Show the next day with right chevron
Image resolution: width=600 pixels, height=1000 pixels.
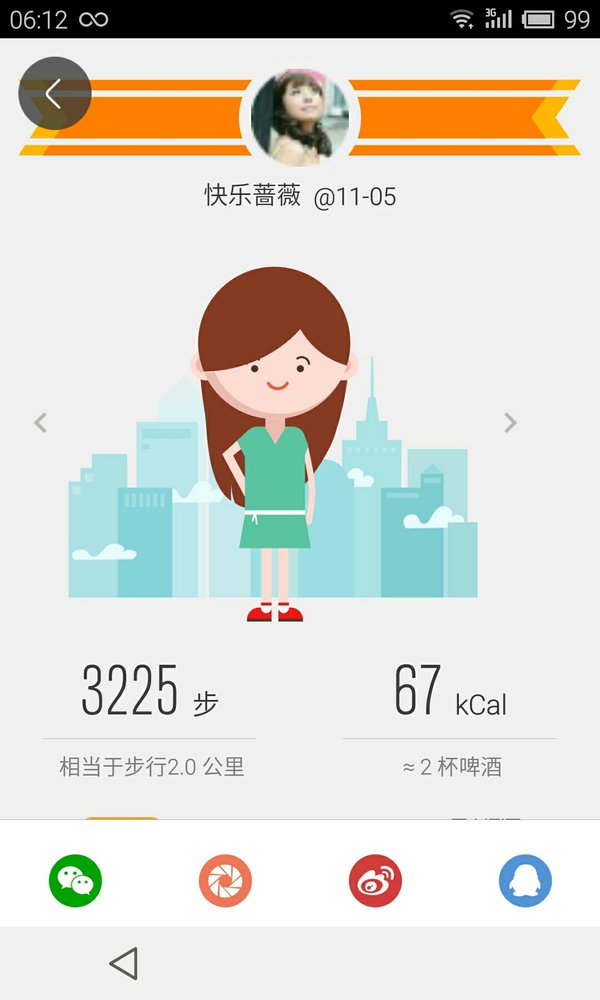510,422
